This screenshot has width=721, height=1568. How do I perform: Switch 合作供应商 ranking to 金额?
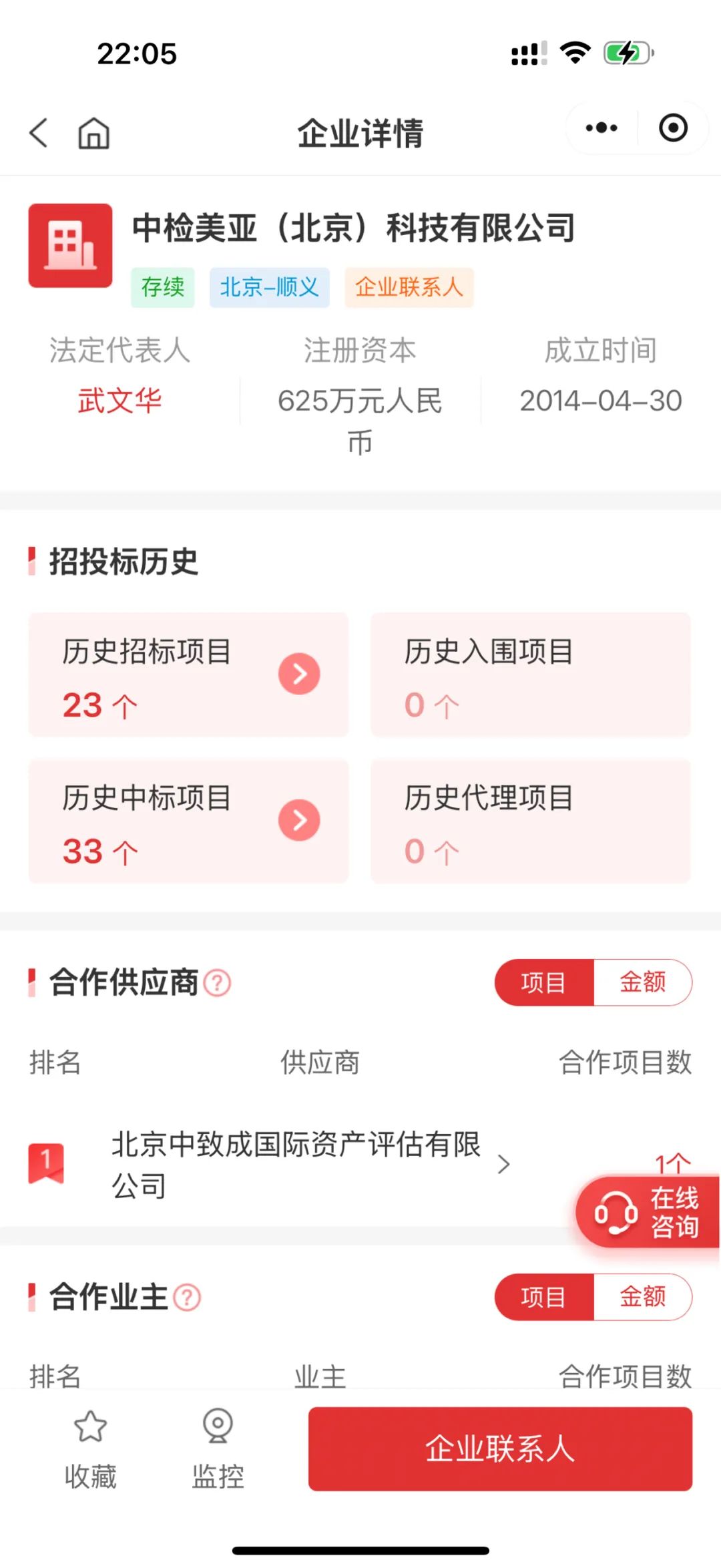(x=642, y=982)
